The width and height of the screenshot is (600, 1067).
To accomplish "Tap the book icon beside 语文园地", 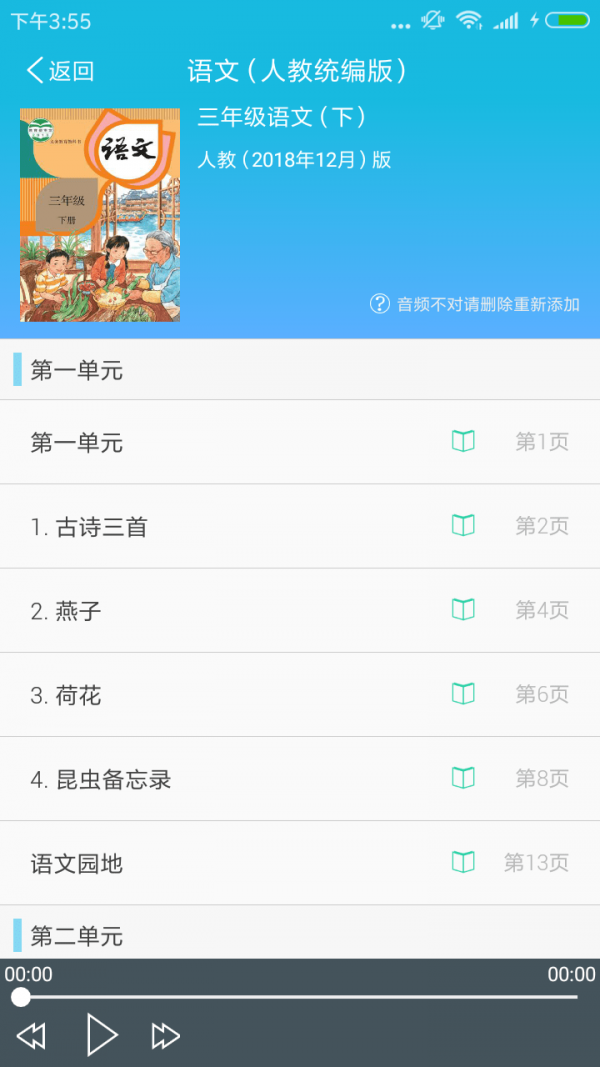I will 463,862.
